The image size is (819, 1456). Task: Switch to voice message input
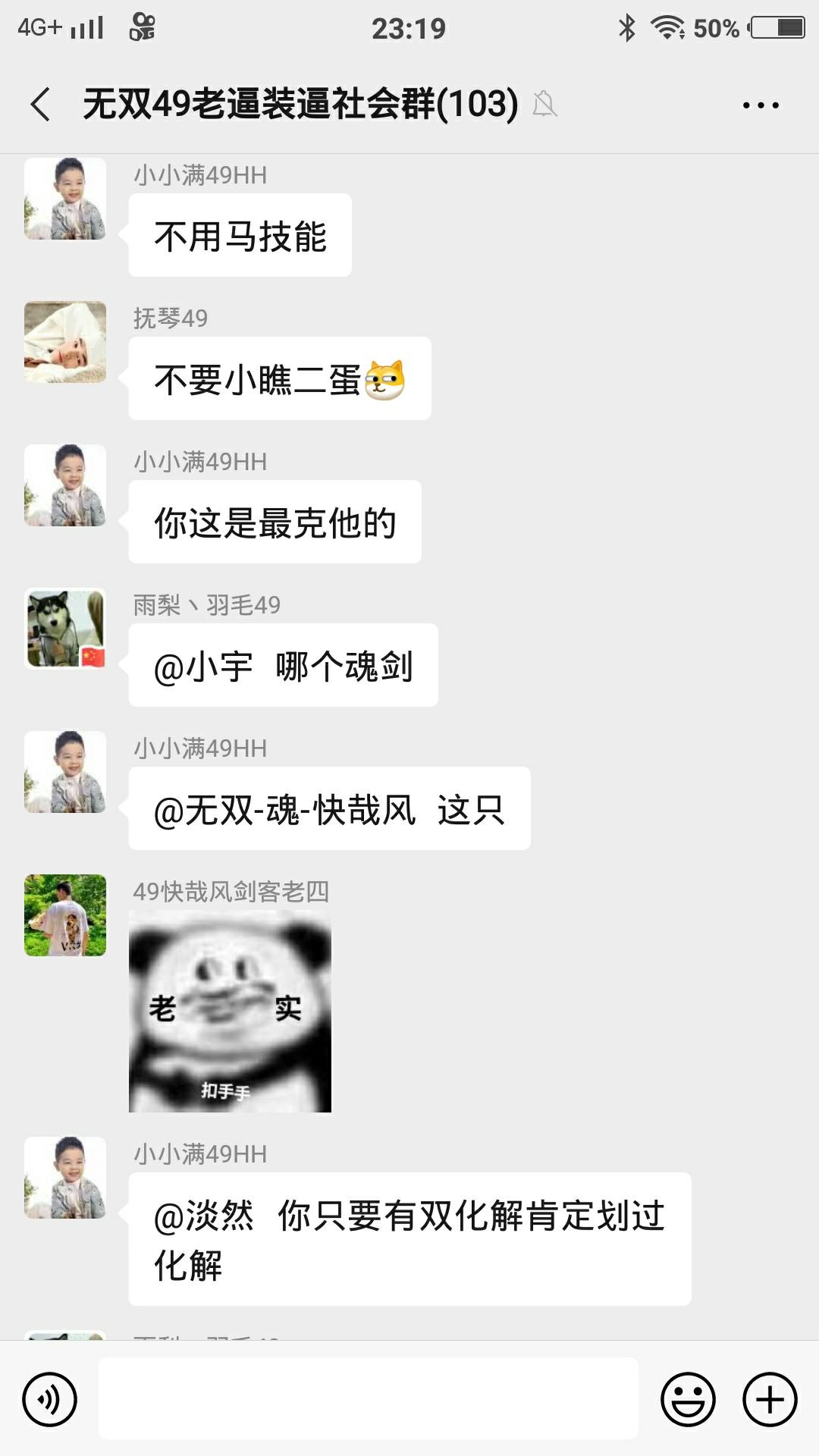50,1399
